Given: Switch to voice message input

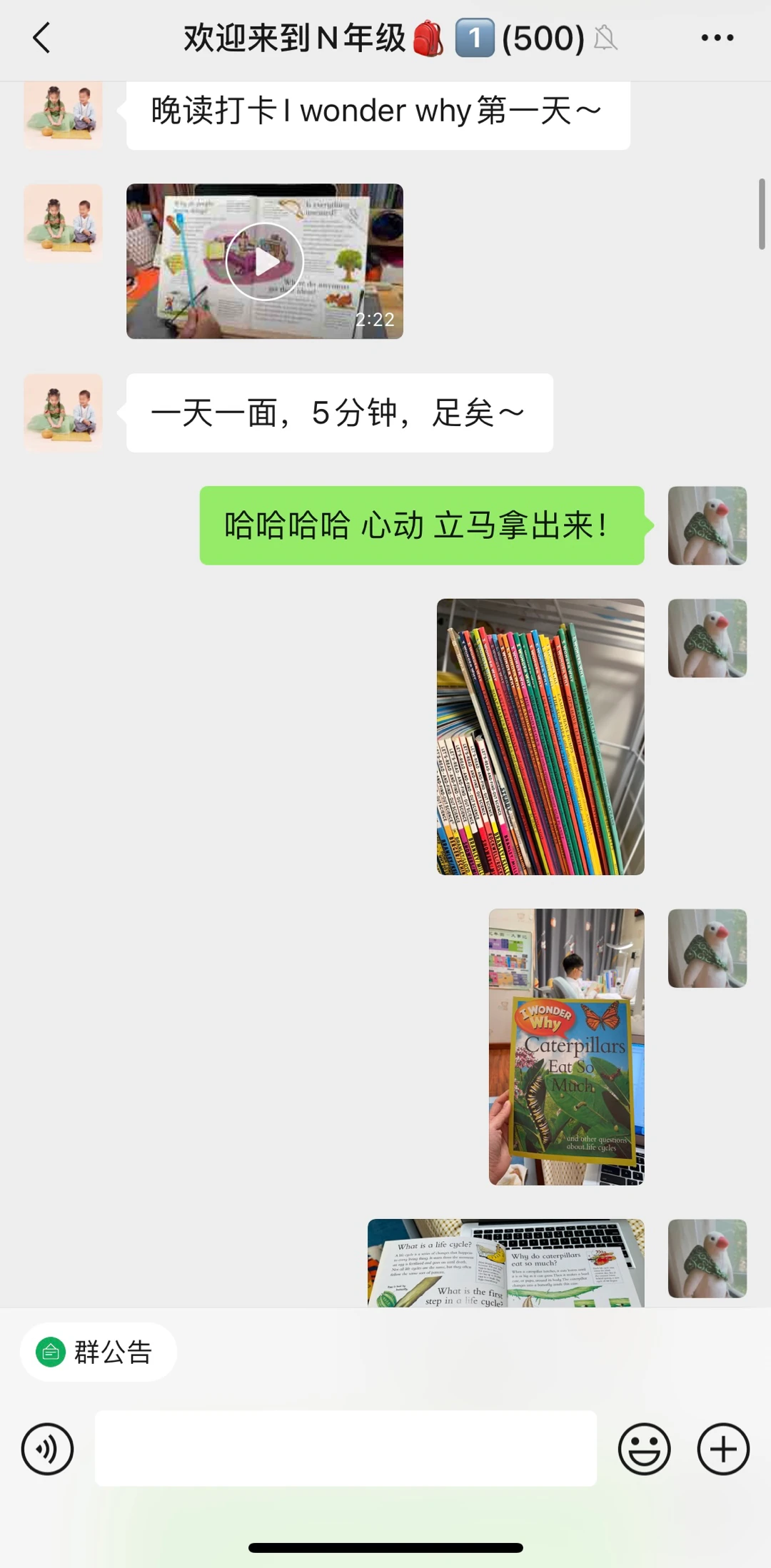Looking at the screenshot, I should 47,1449.
